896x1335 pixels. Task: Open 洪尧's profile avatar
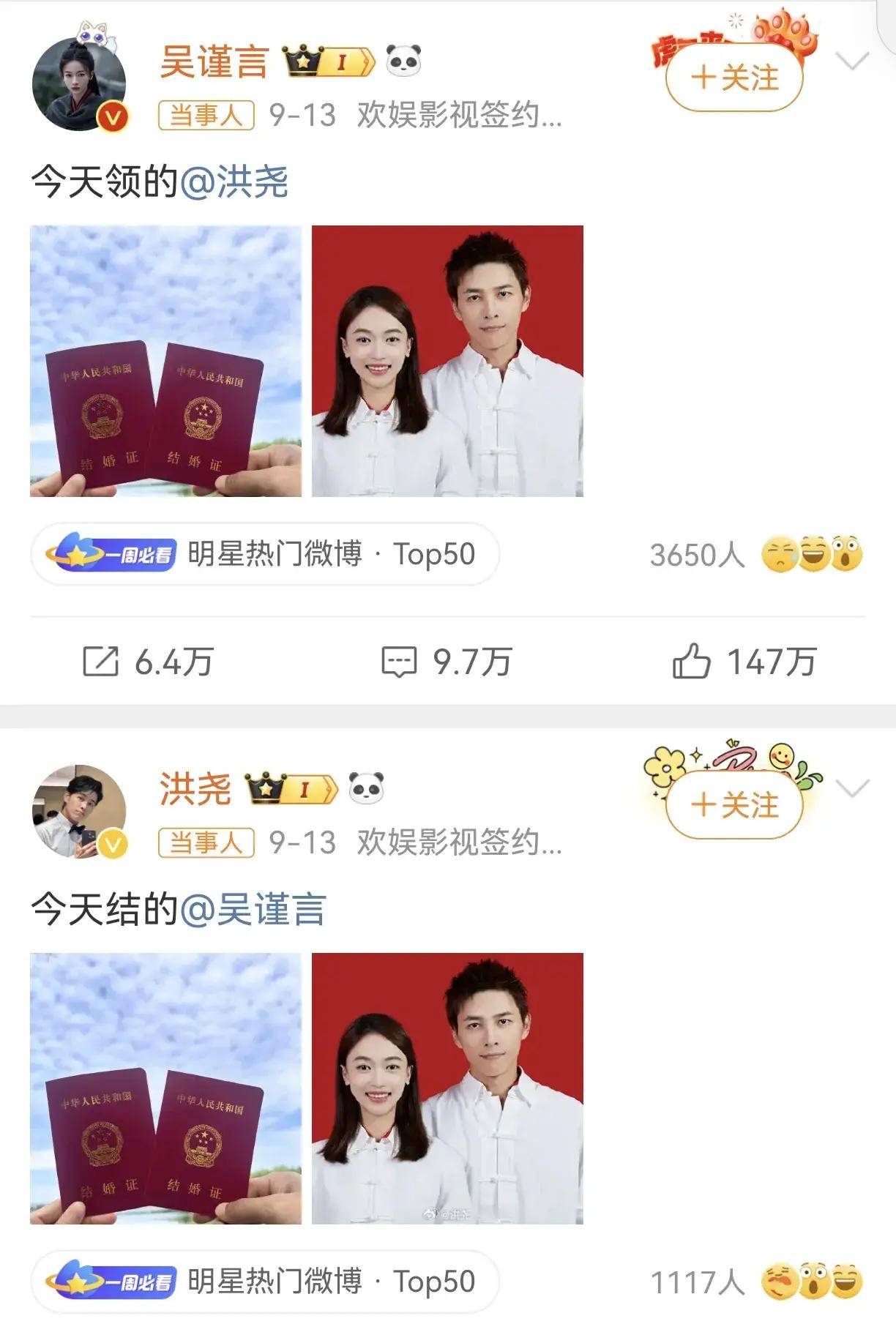[79, 811]
